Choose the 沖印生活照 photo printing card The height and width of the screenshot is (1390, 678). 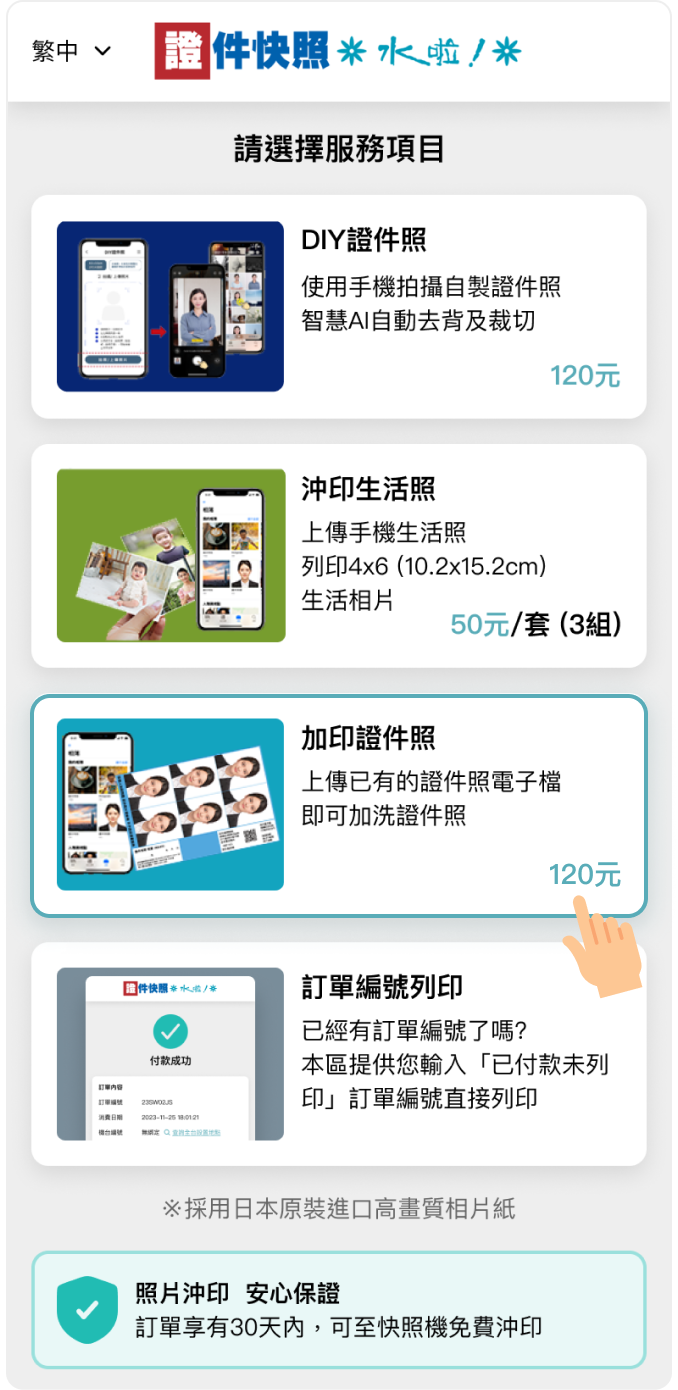point(338,555)
